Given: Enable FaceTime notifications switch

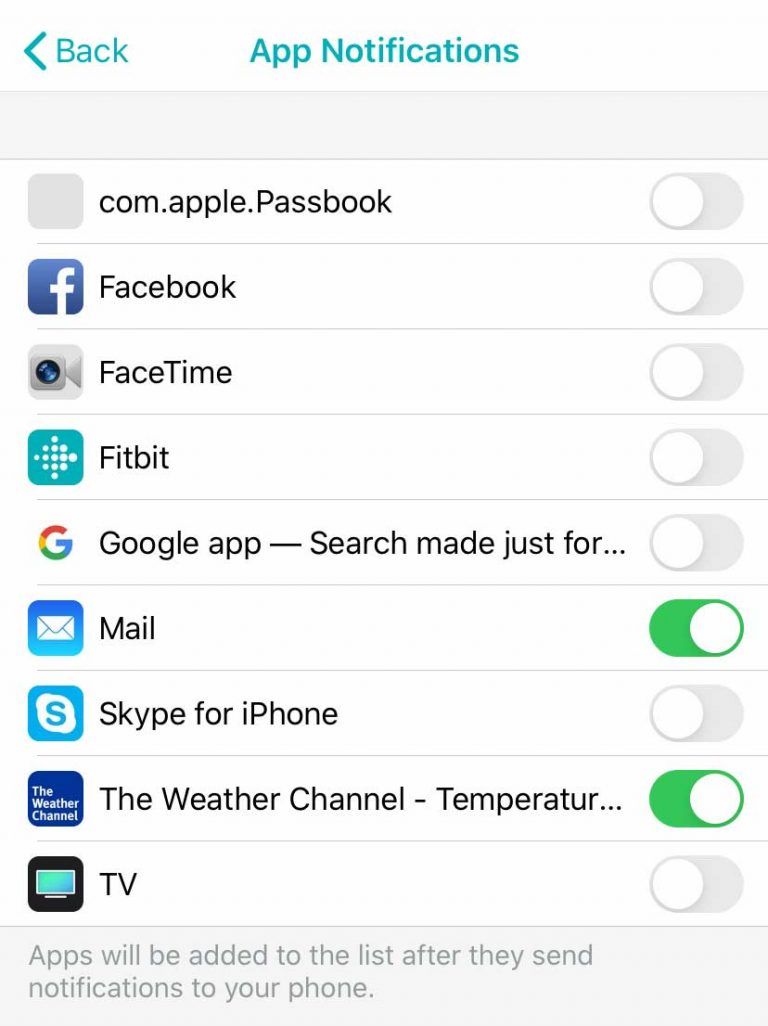Looking at the screenshot, I should pos(695,372).
